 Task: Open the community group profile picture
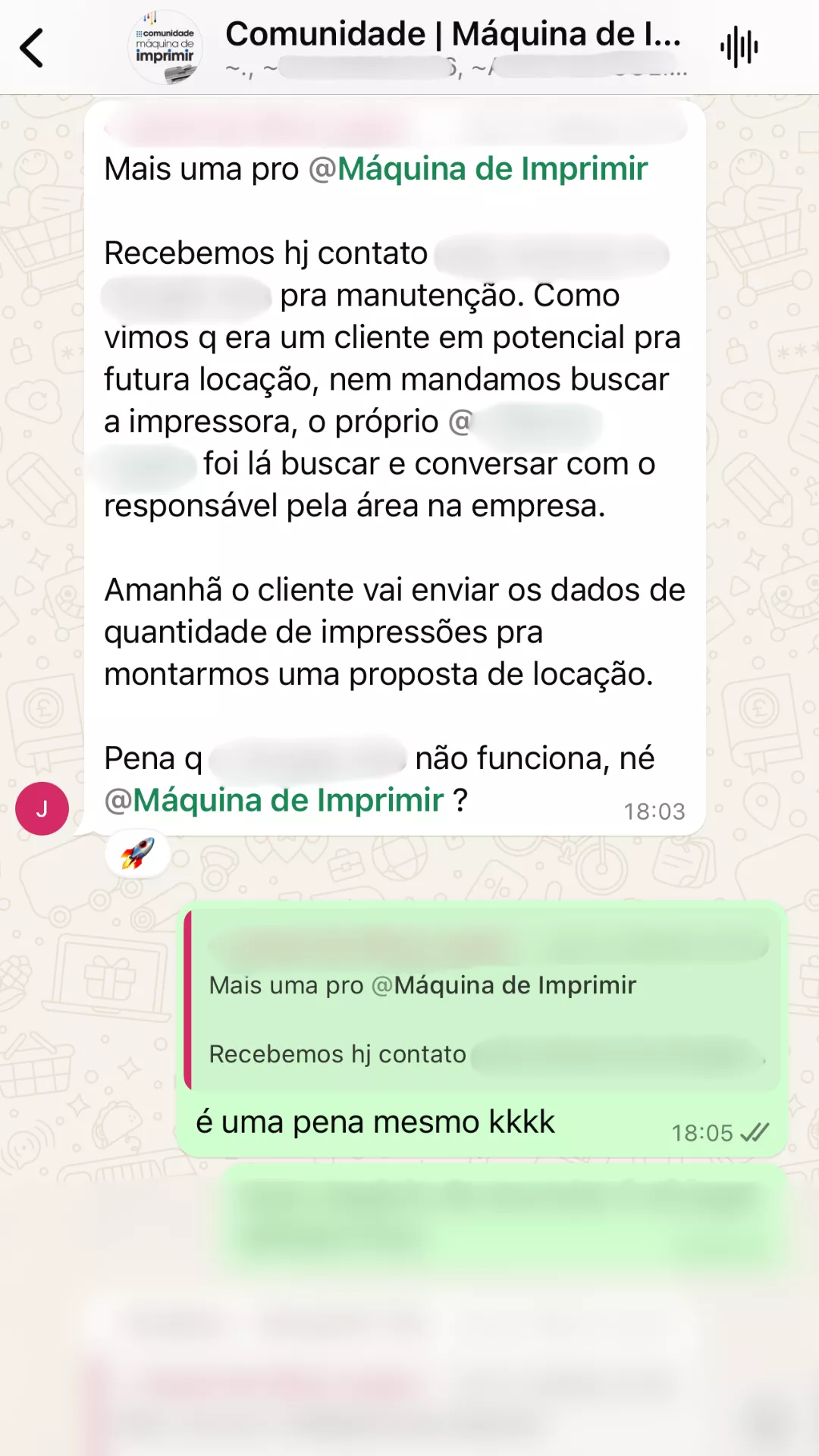coord(165,47)
